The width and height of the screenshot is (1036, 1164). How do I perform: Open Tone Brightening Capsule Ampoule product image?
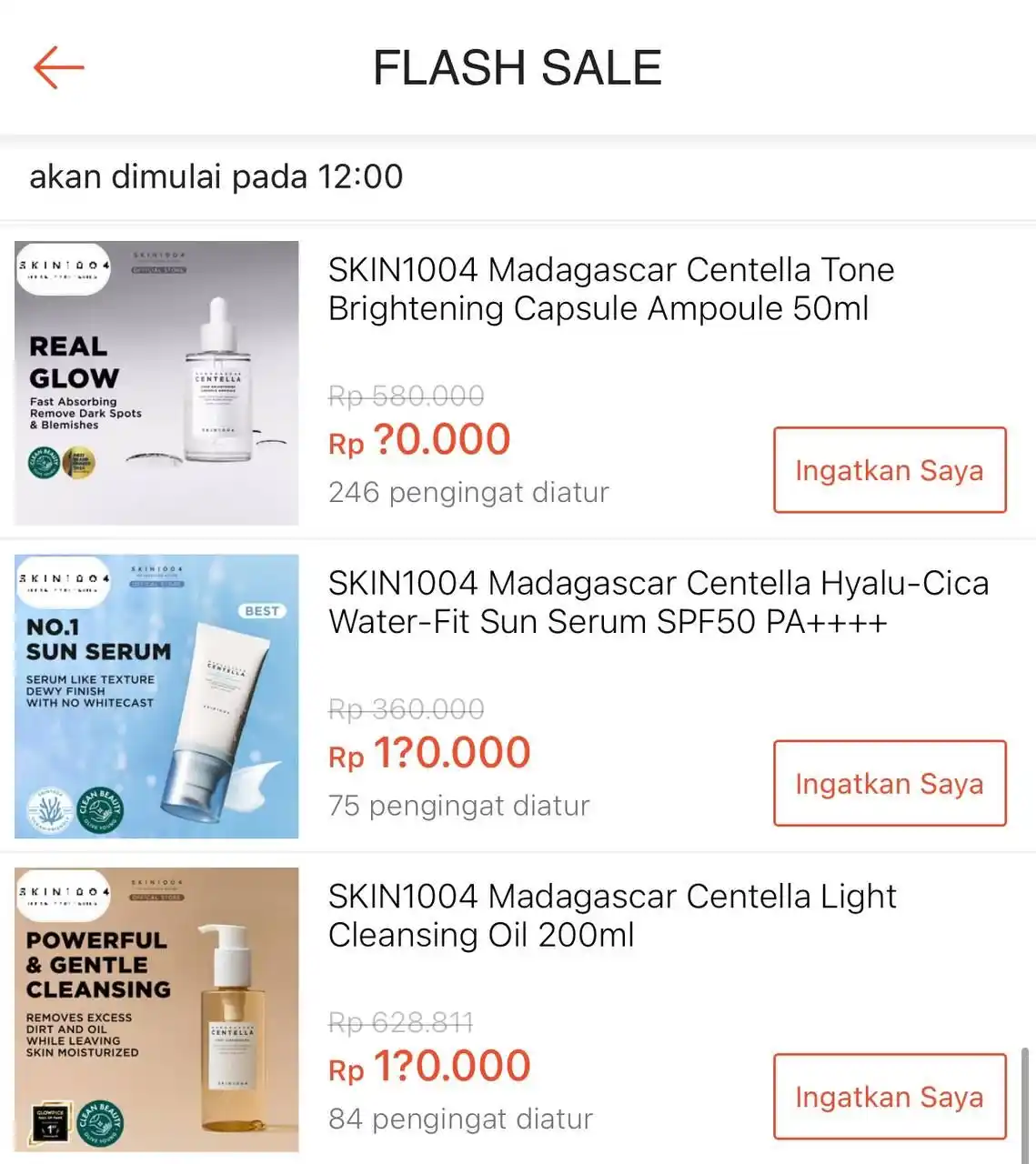tap(156, 383)
